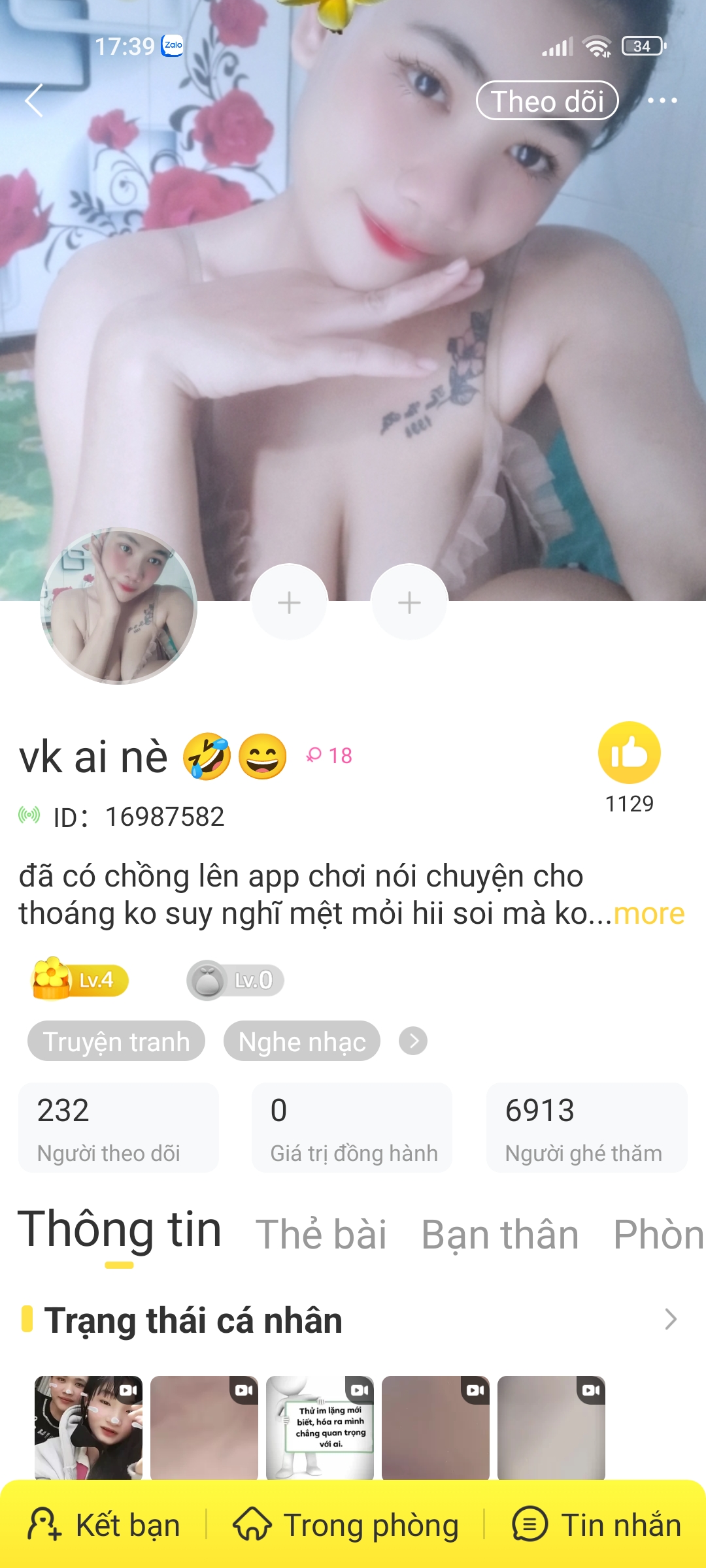The height and width of the screenshot is (1568, 706).
Task: Open the circular profile avatar
Action: pos(118,606)
